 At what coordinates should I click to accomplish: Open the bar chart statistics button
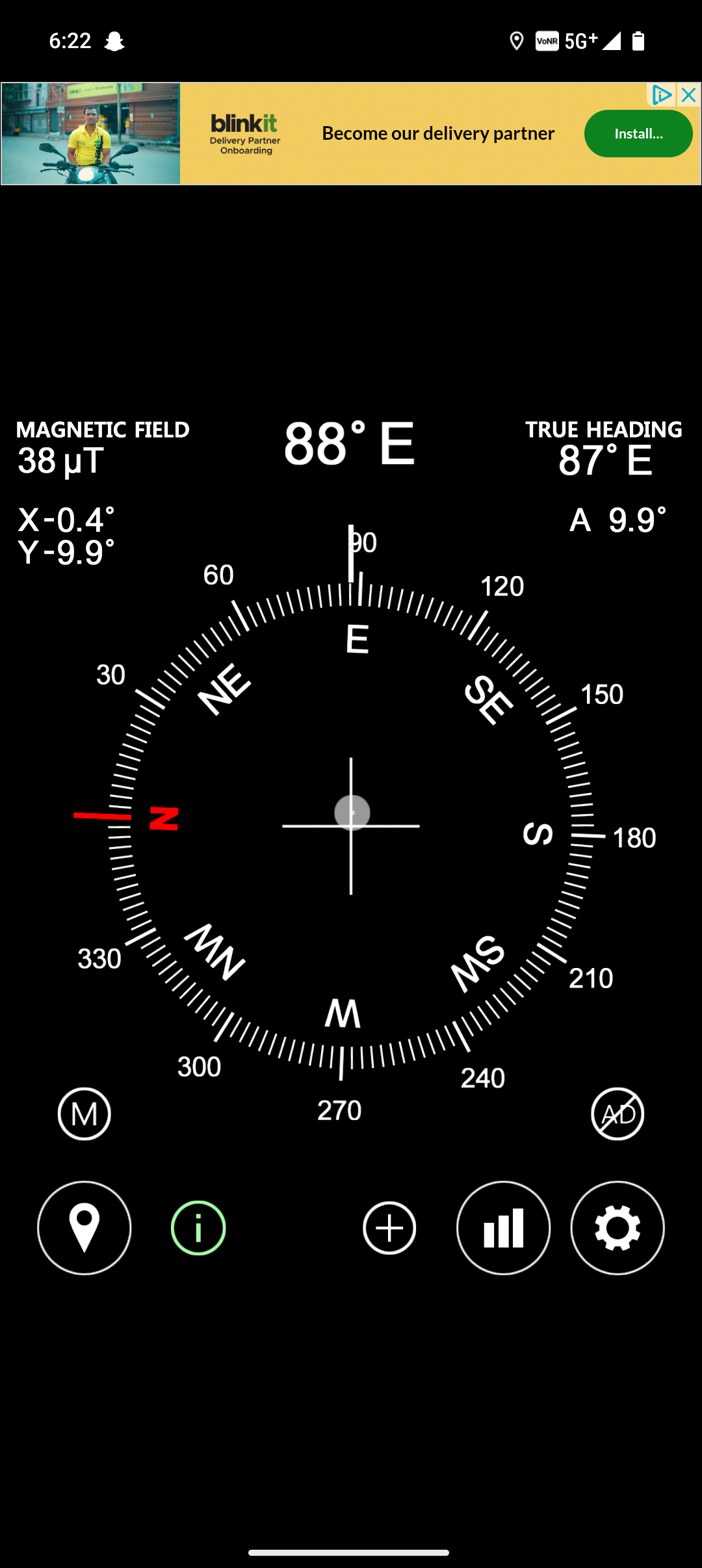coord(504,1228)
